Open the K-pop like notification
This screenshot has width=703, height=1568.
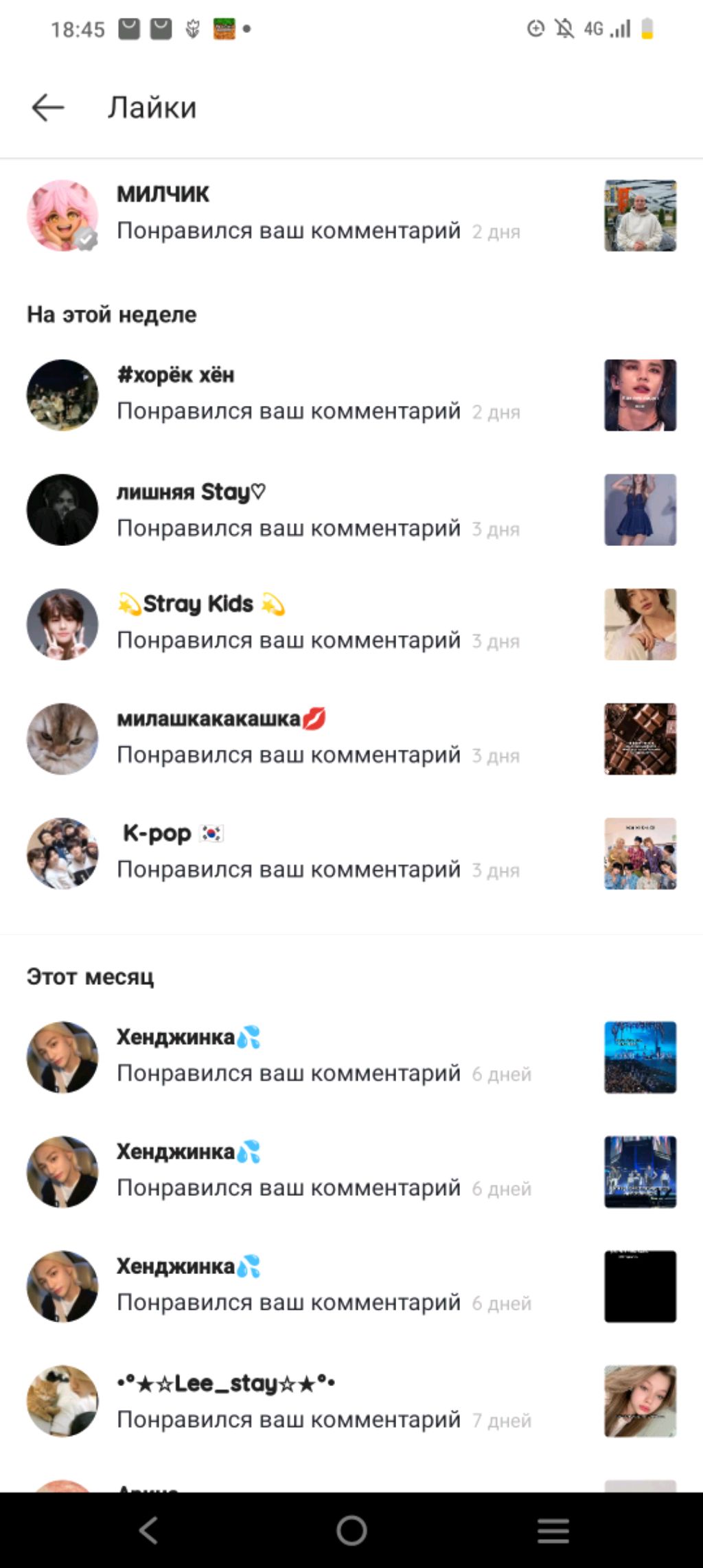288,853
